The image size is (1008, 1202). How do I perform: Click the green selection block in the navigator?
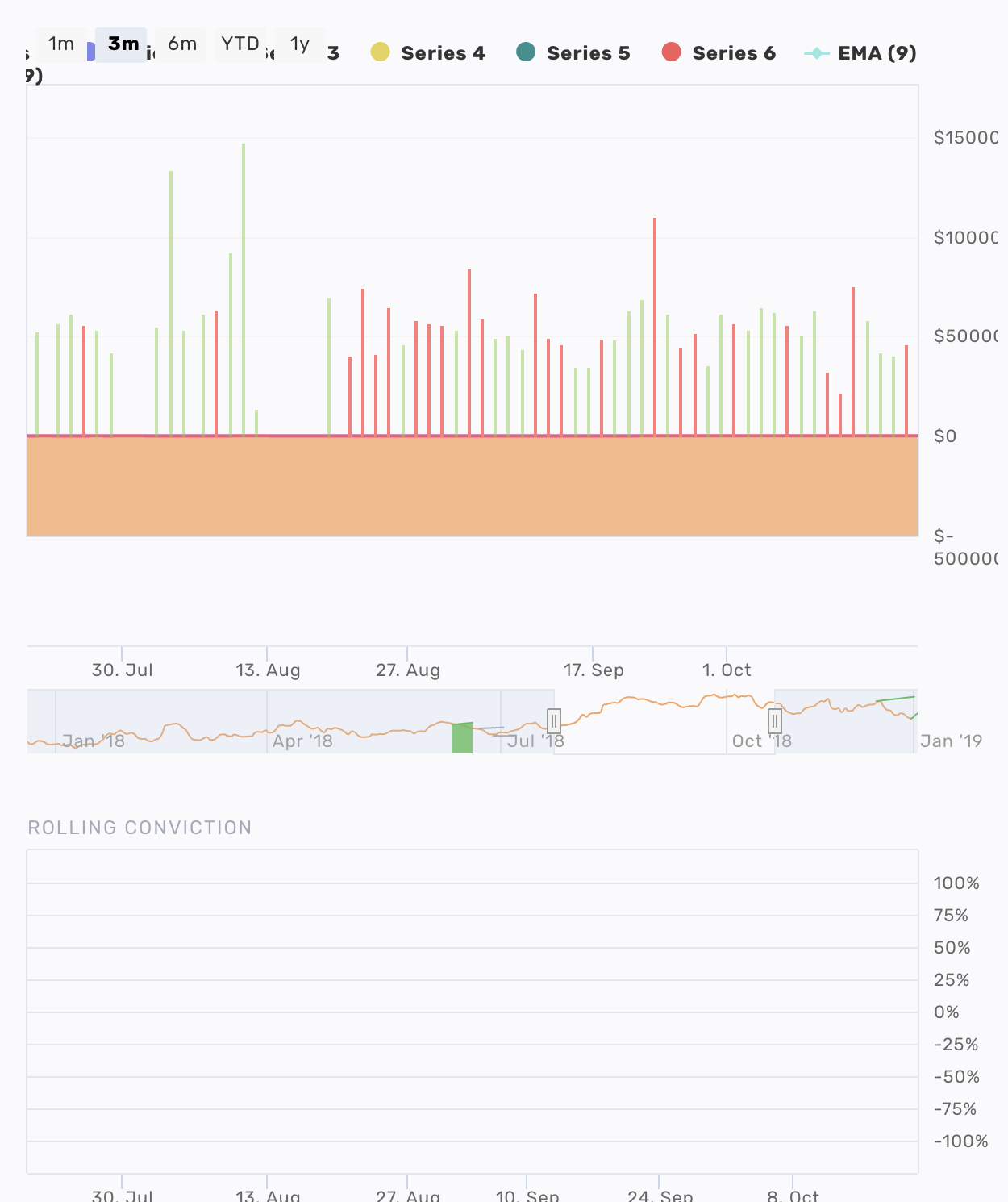[x=461, y=736]
